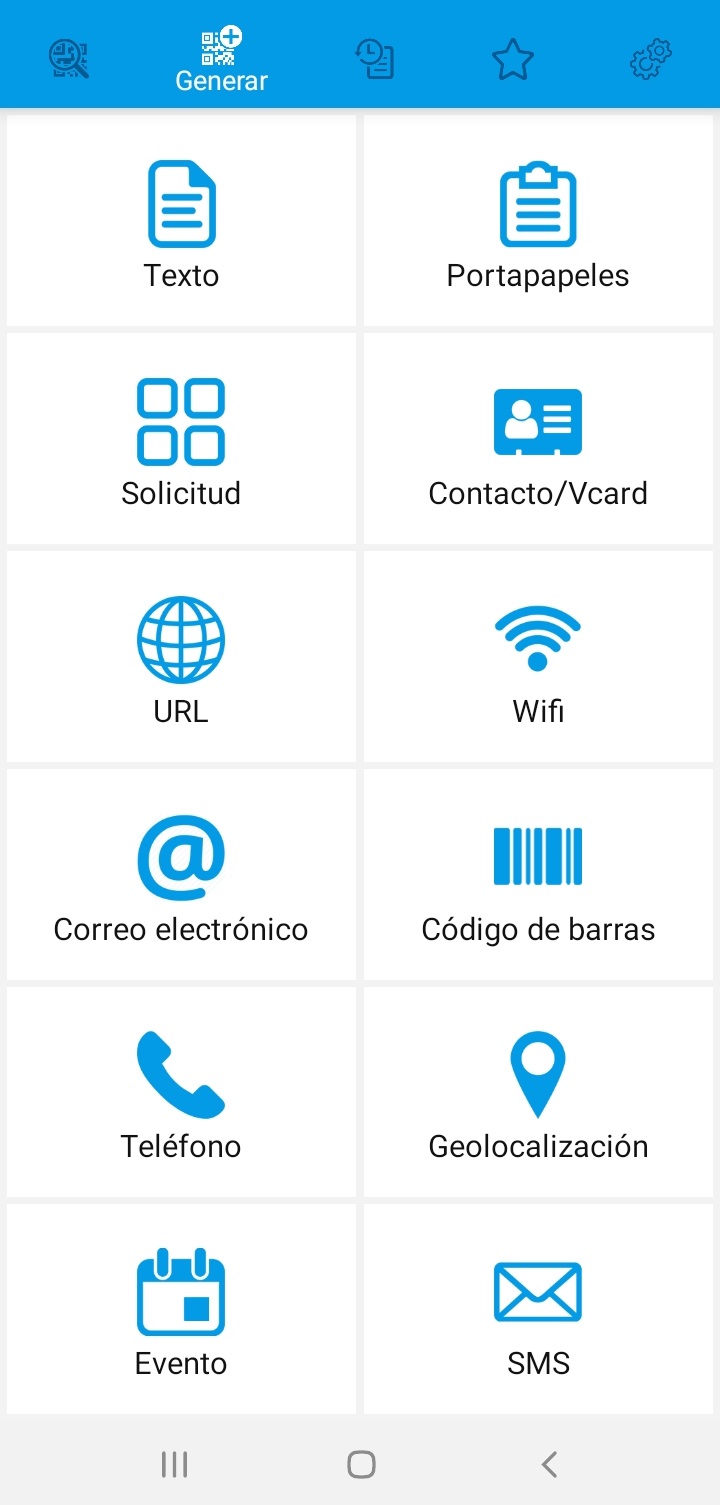
Task: Open the history tab
Action: 375,60
